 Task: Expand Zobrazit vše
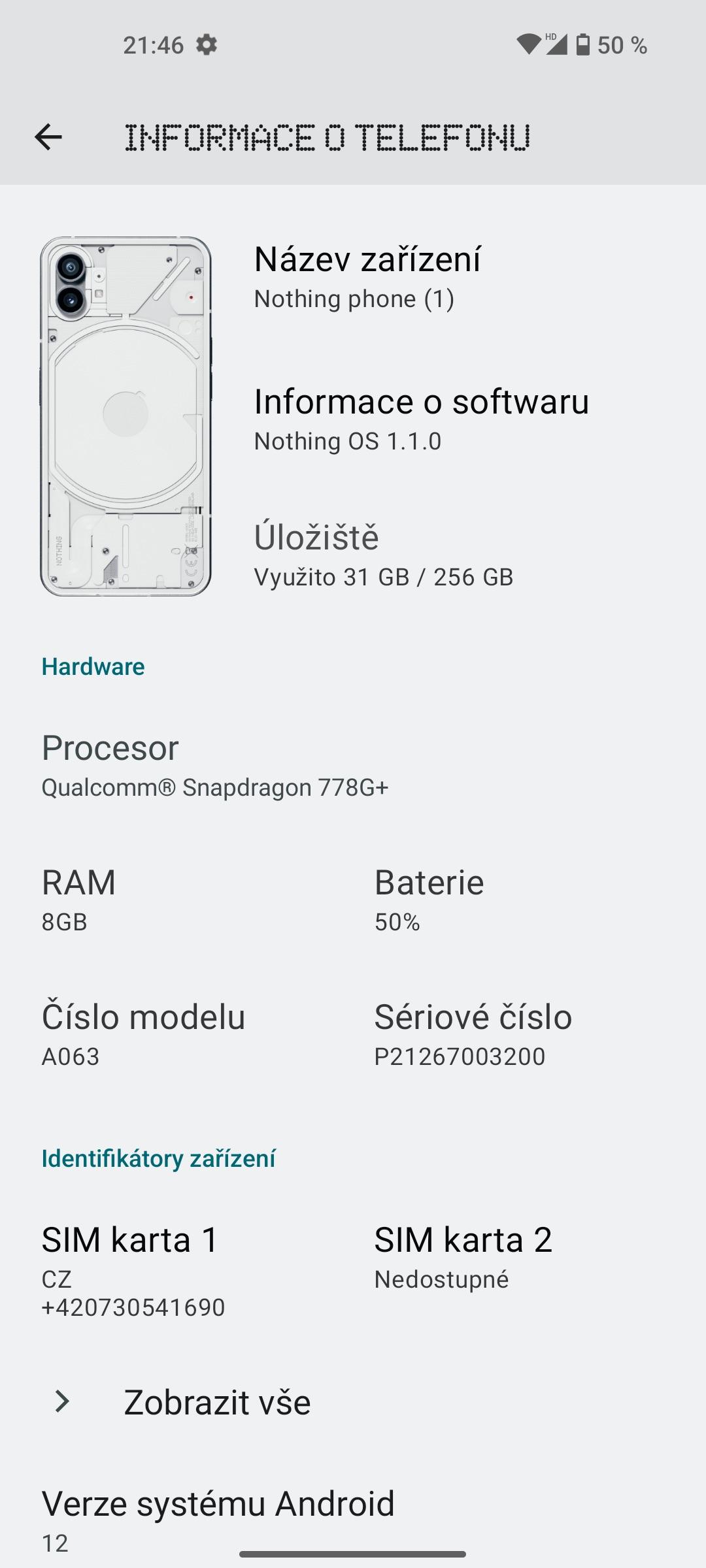(353, 1402)
